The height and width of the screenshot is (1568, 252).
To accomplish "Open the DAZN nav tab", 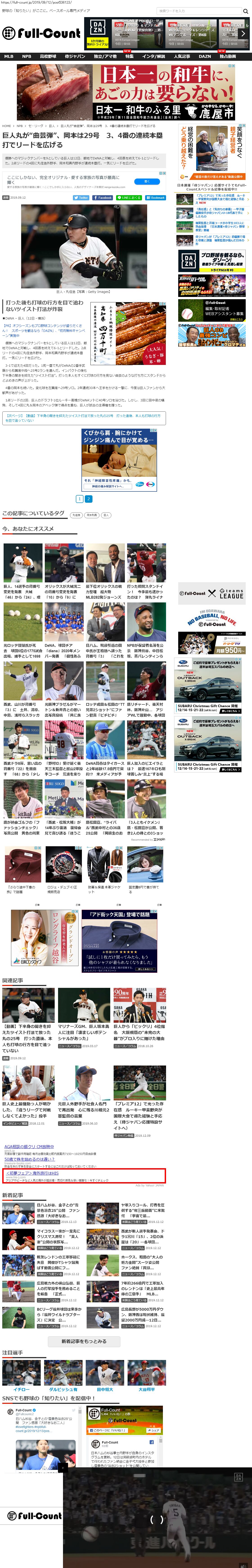I will [205, 56].
